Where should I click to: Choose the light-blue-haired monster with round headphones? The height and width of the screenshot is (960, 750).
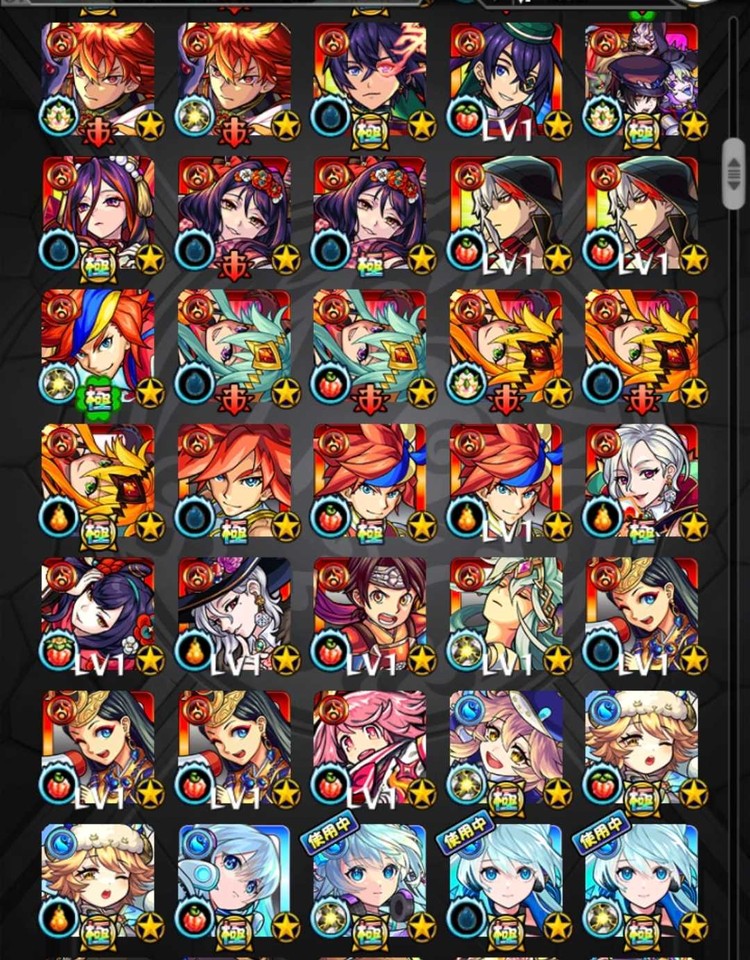click(x=234, y=882)
